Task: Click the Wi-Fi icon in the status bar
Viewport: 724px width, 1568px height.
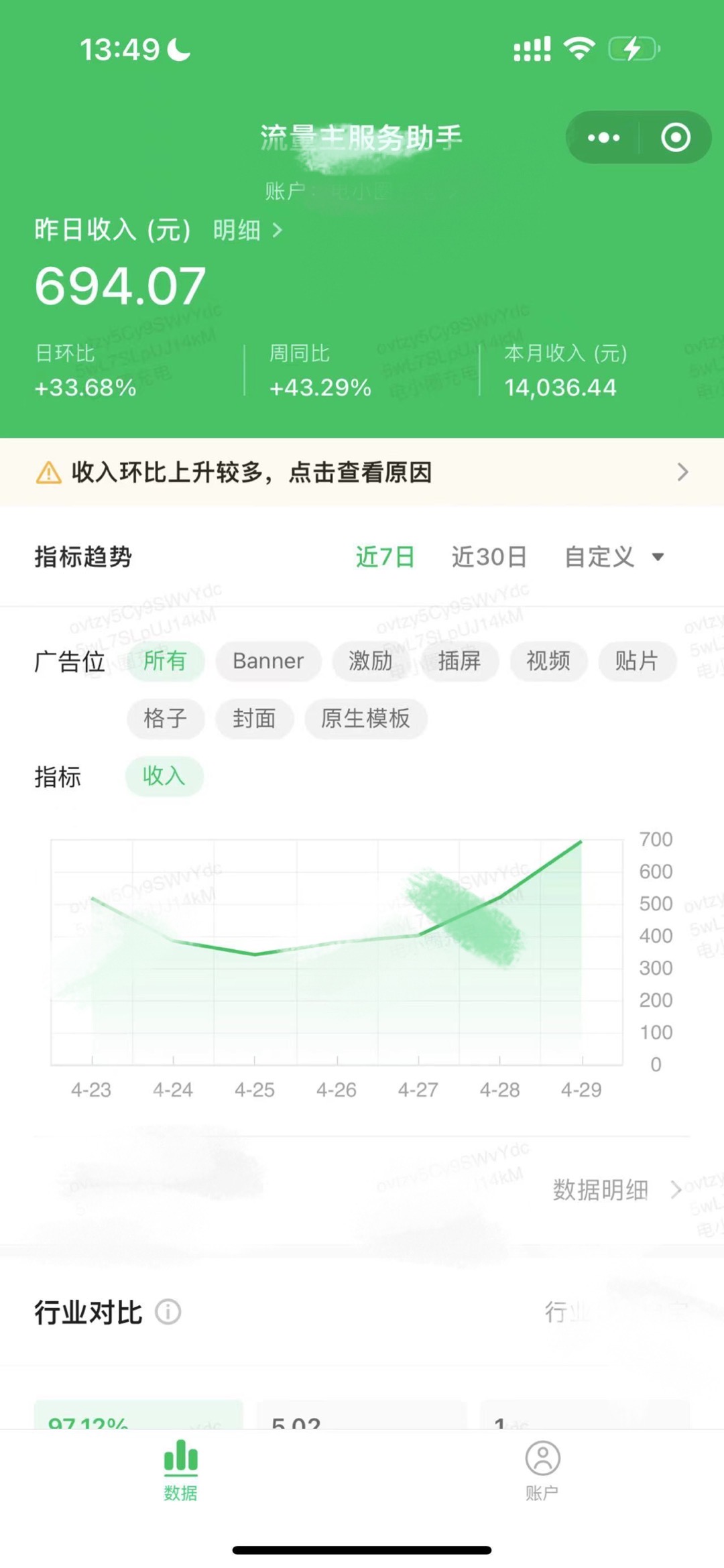Action: coord(579,46)
